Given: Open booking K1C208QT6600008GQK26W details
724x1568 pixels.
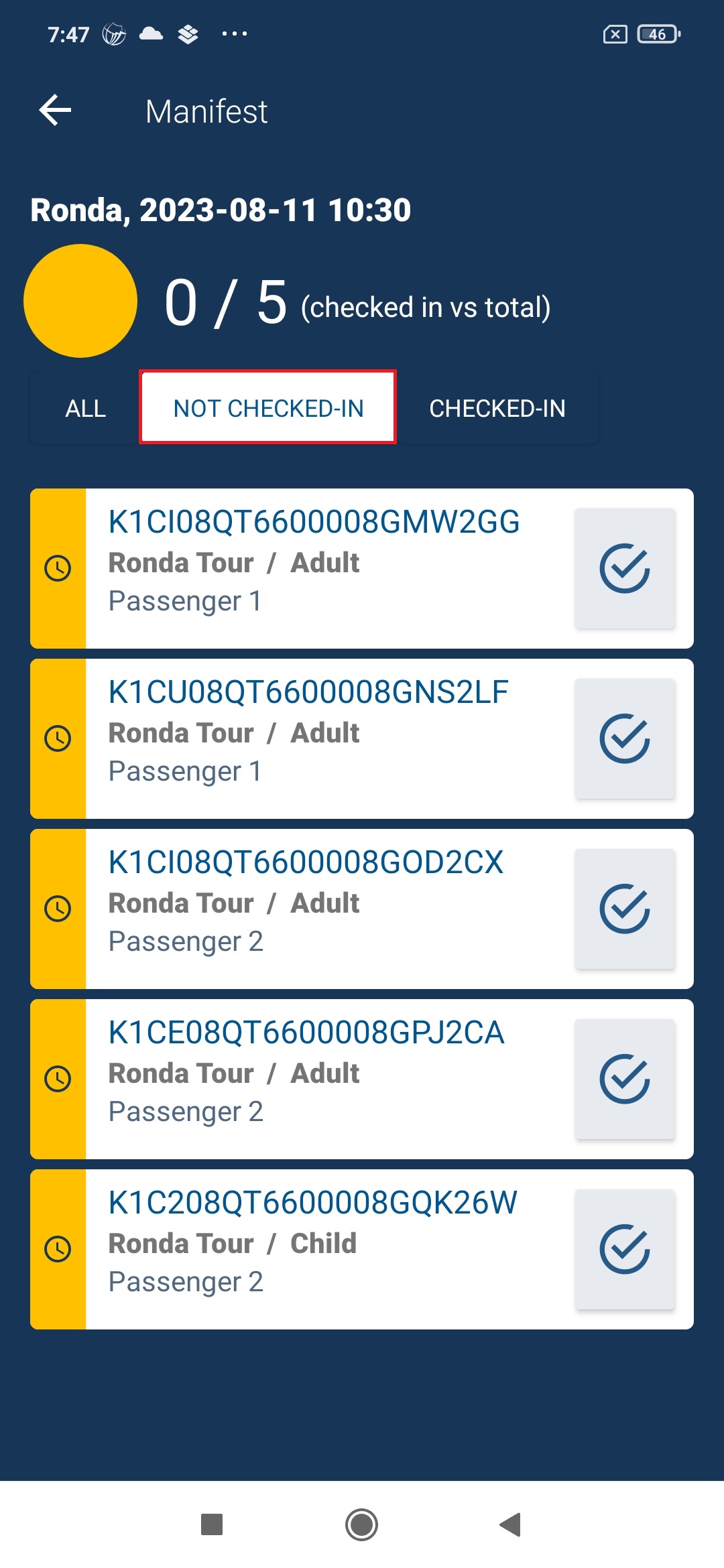Looking at the screenshot, I should [313, 1203].
